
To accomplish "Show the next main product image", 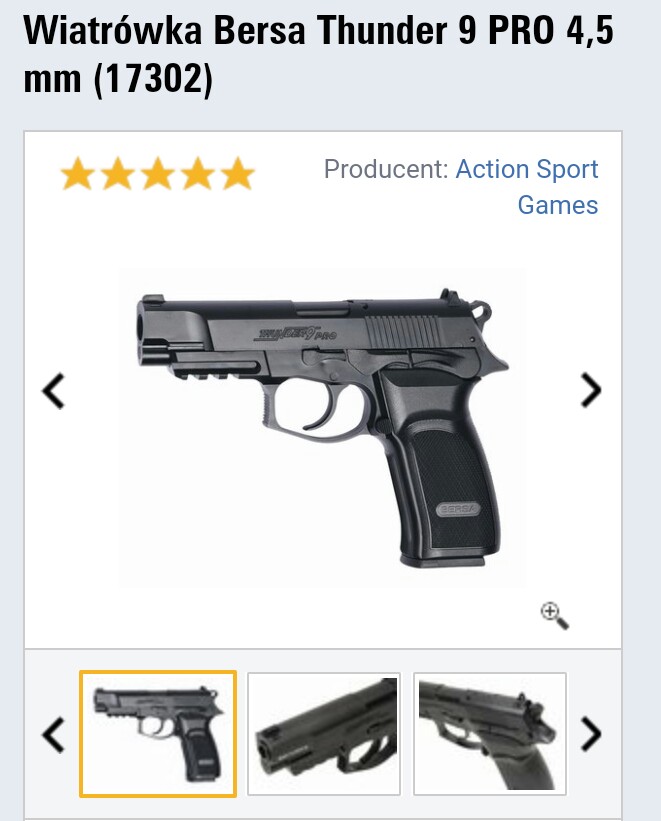I will (x=591, y=390).
